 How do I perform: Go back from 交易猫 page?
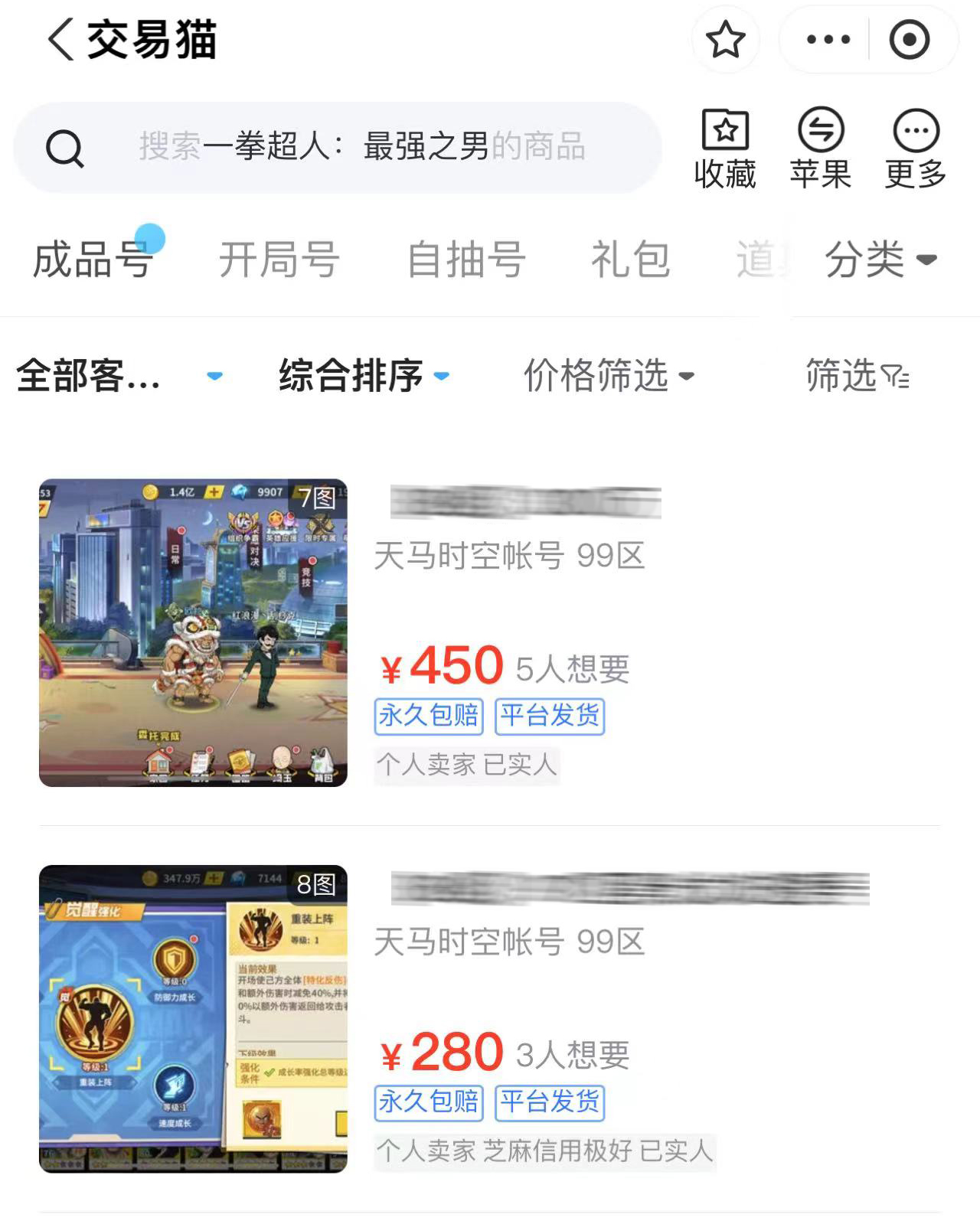point(61,40)
